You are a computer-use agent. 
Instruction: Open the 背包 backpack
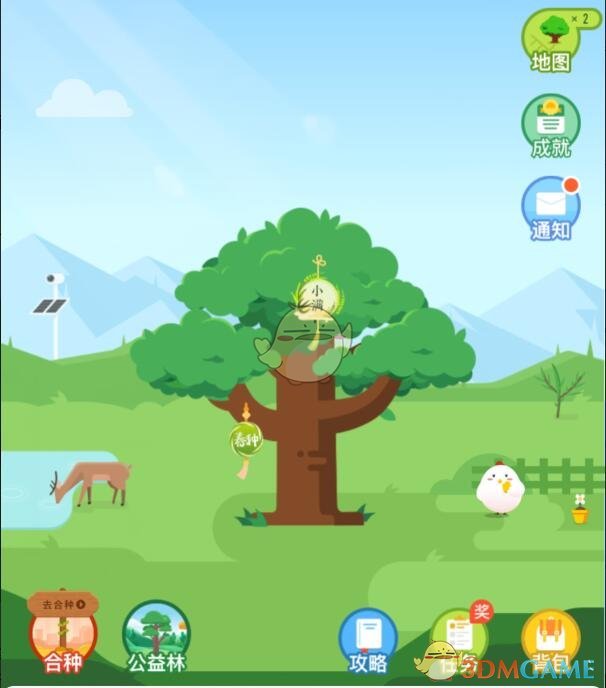550,640
